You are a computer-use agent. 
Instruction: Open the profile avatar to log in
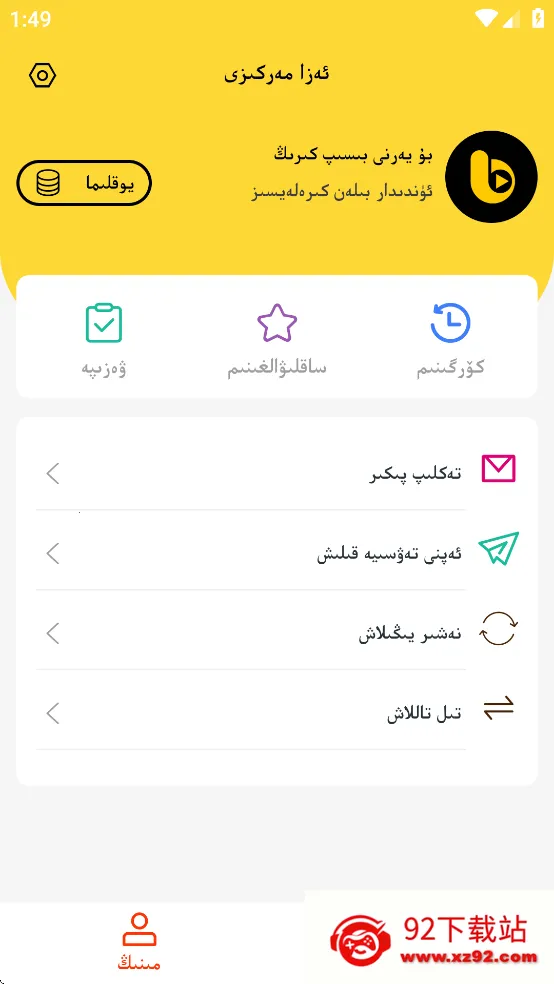[491, 177]
